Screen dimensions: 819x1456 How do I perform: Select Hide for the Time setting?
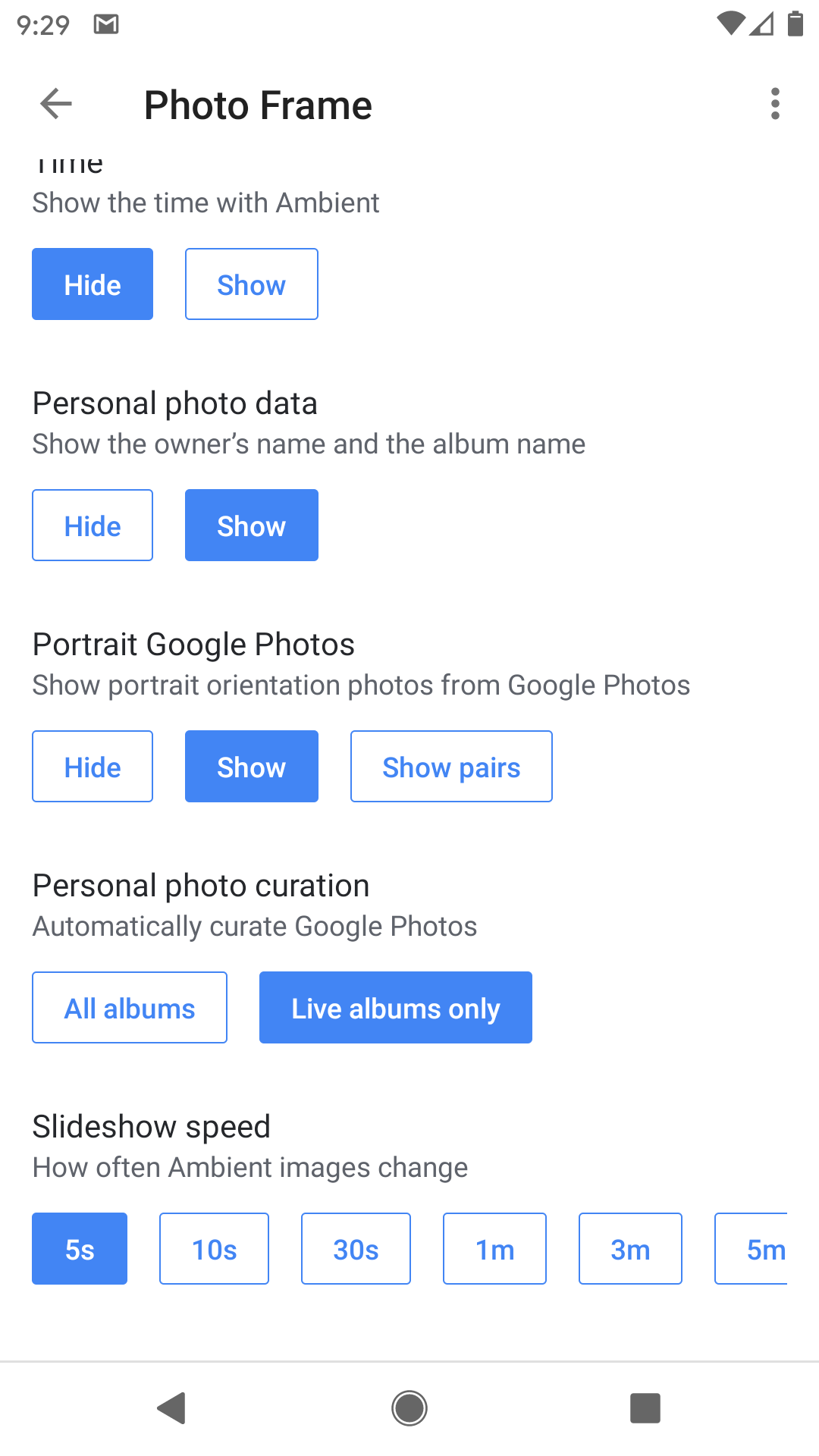[x=93, y=284]
